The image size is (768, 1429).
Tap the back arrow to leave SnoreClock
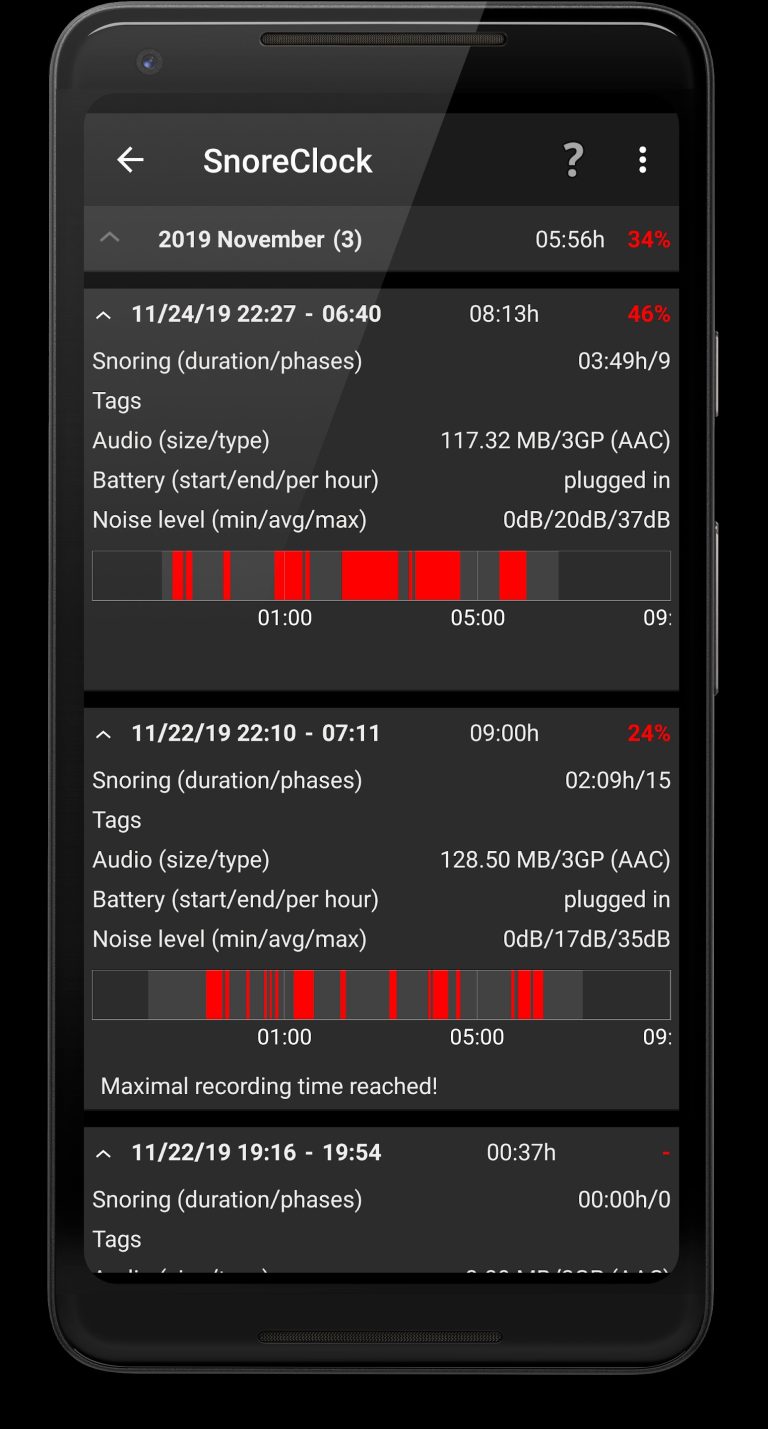tap(131, 161)
